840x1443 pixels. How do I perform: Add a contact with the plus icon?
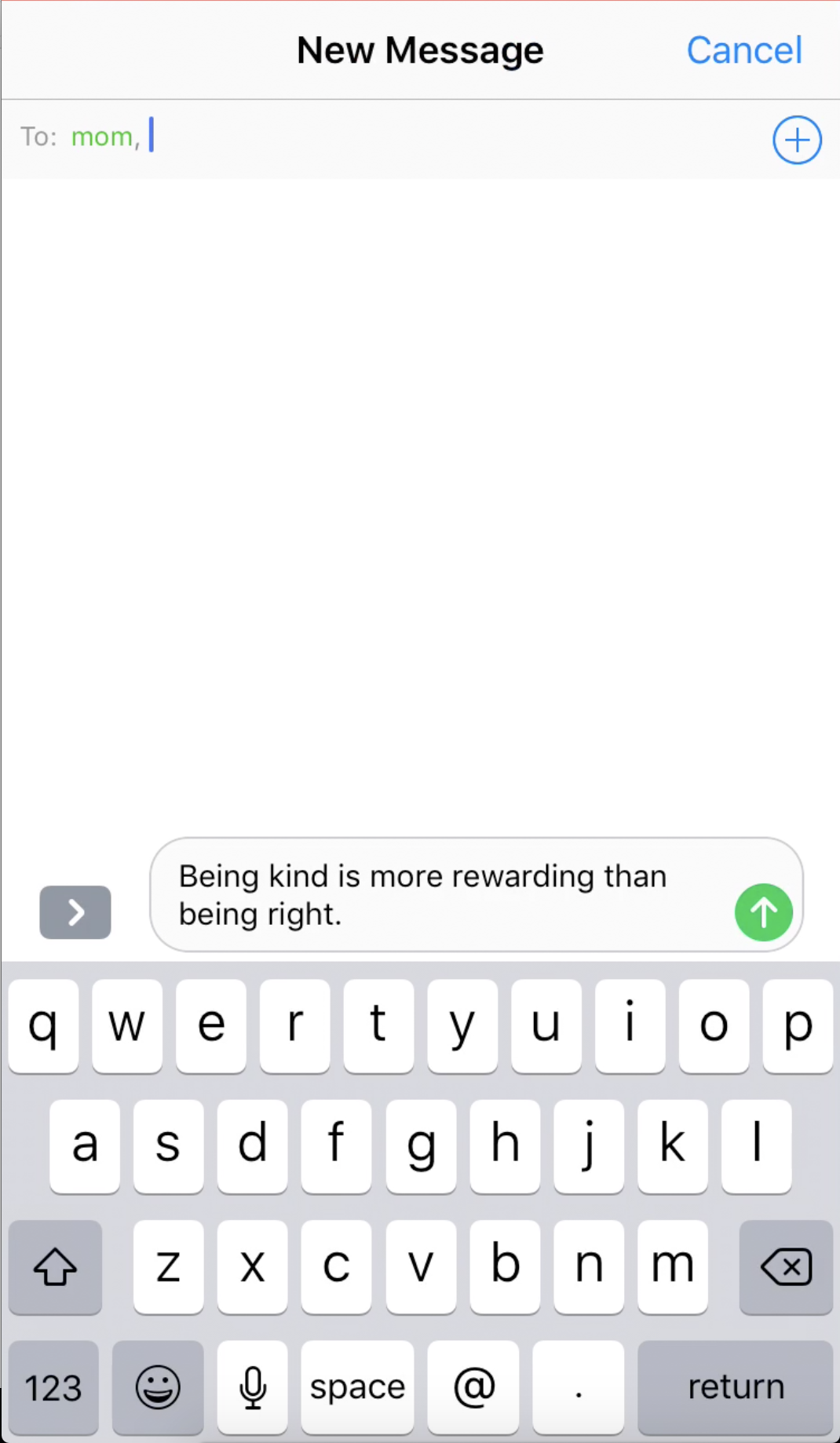797,140
